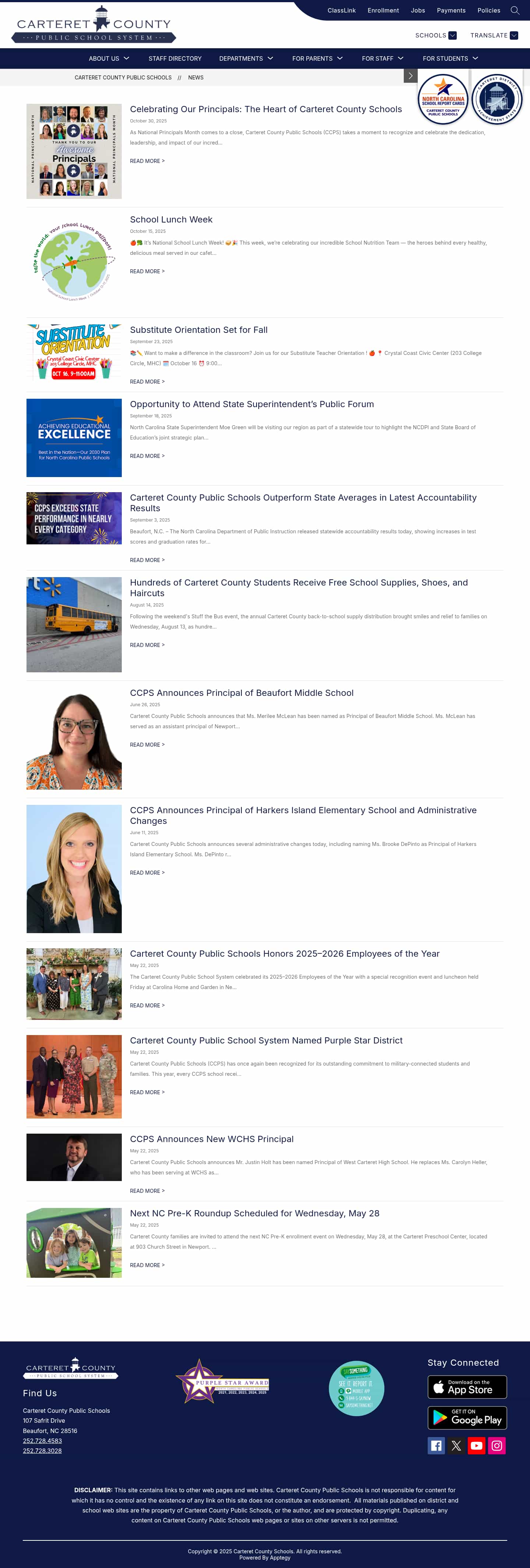Open the Staff Directory
This screenshot has height=1568, width=530.
click(x=175, y=58)
